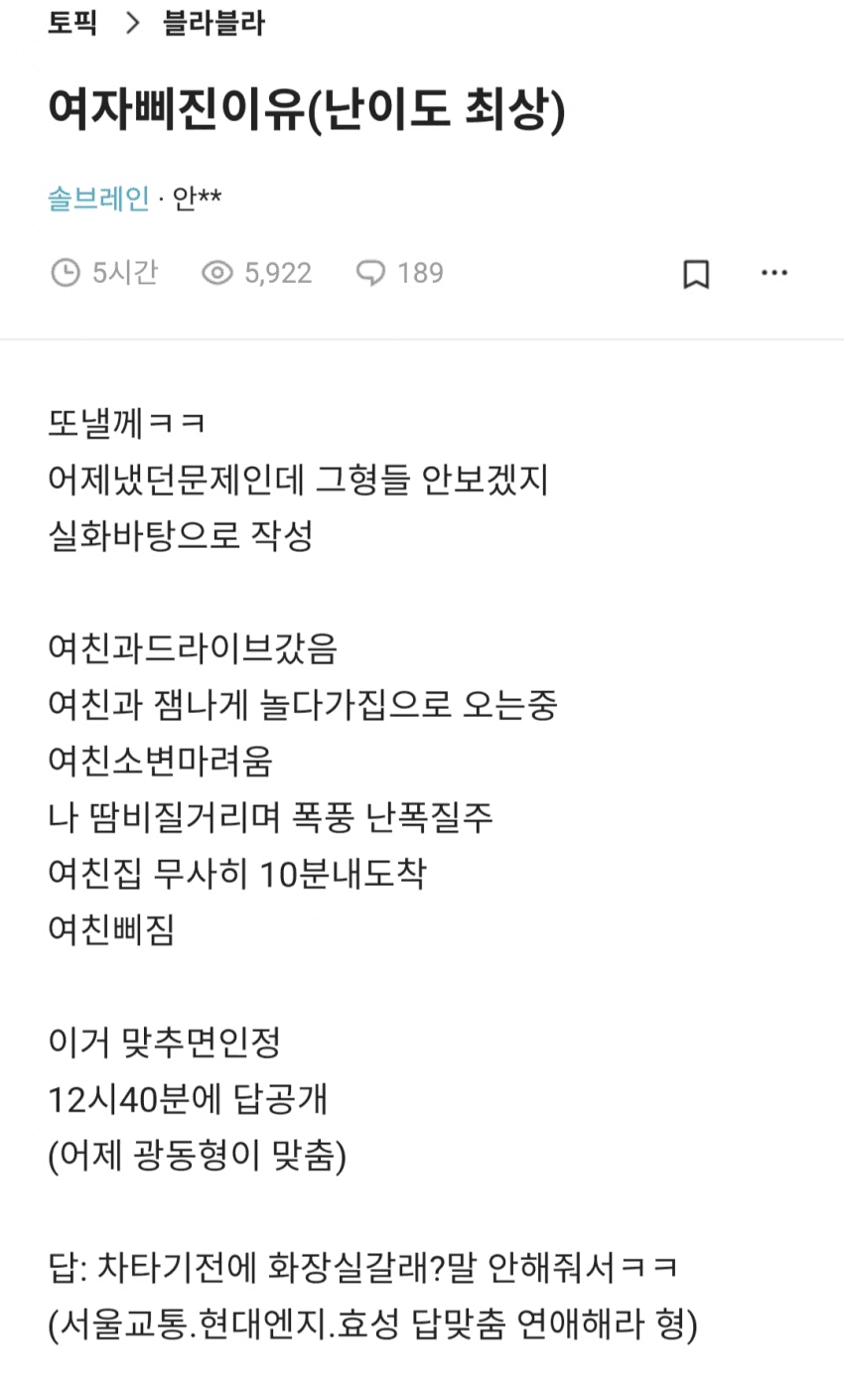Bookmark this post
The height and width of the screenshot is (1400, 844).
click(696, 274)
